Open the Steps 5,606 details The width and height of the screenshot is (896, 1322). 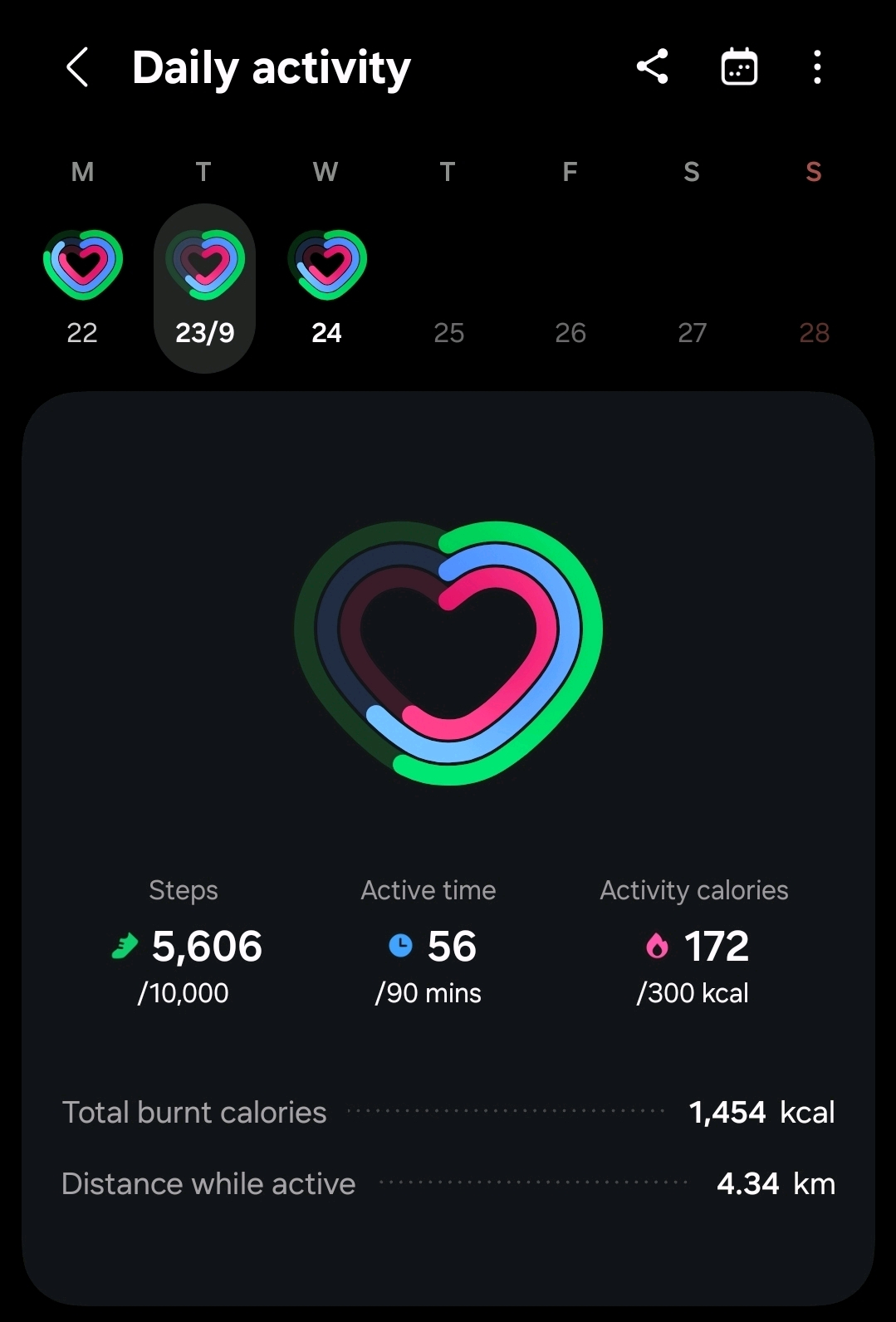[x=184, y=946]
